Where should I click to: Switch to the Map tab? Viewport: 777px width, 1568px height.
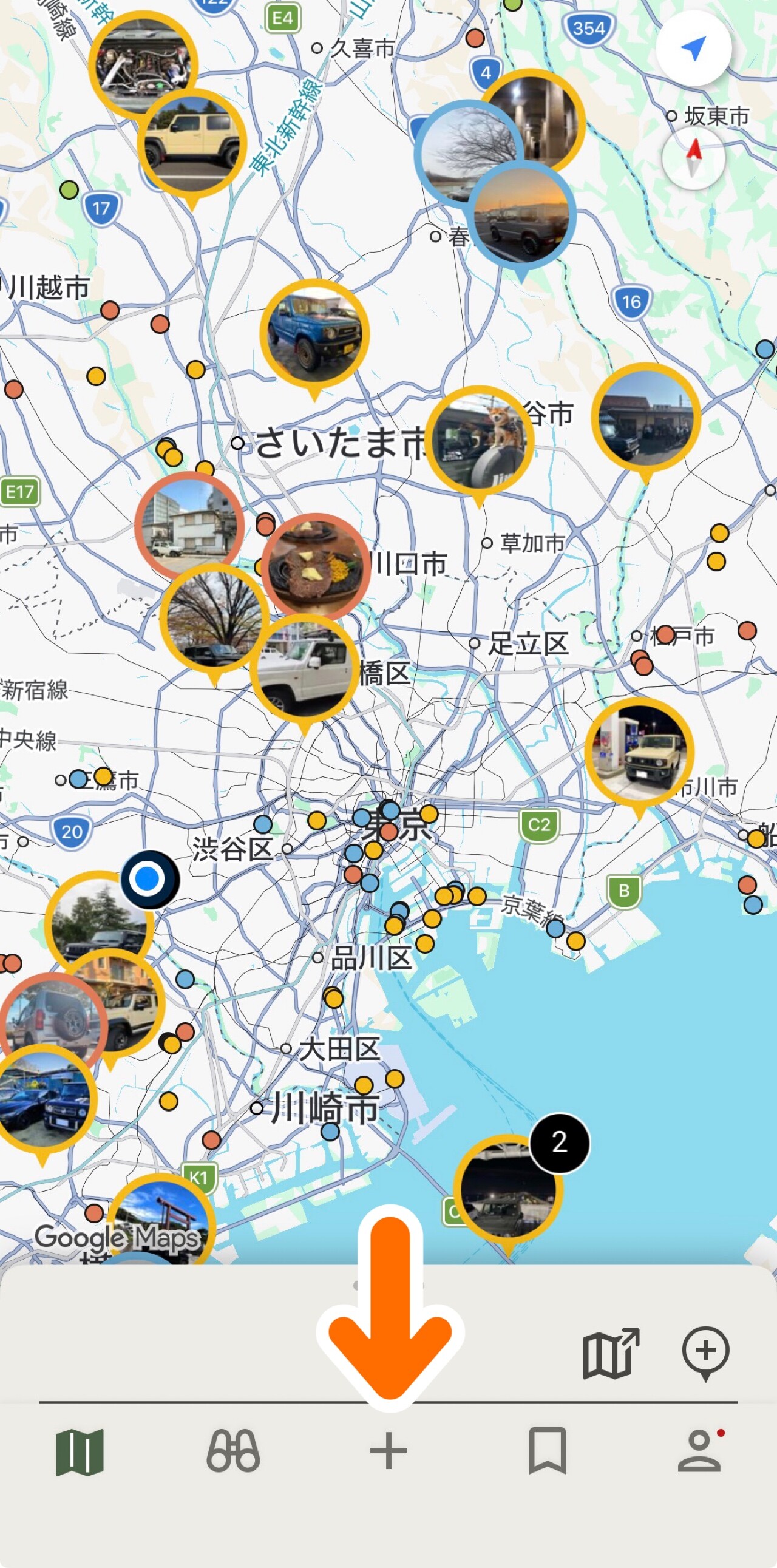[x=80, y=1452]
